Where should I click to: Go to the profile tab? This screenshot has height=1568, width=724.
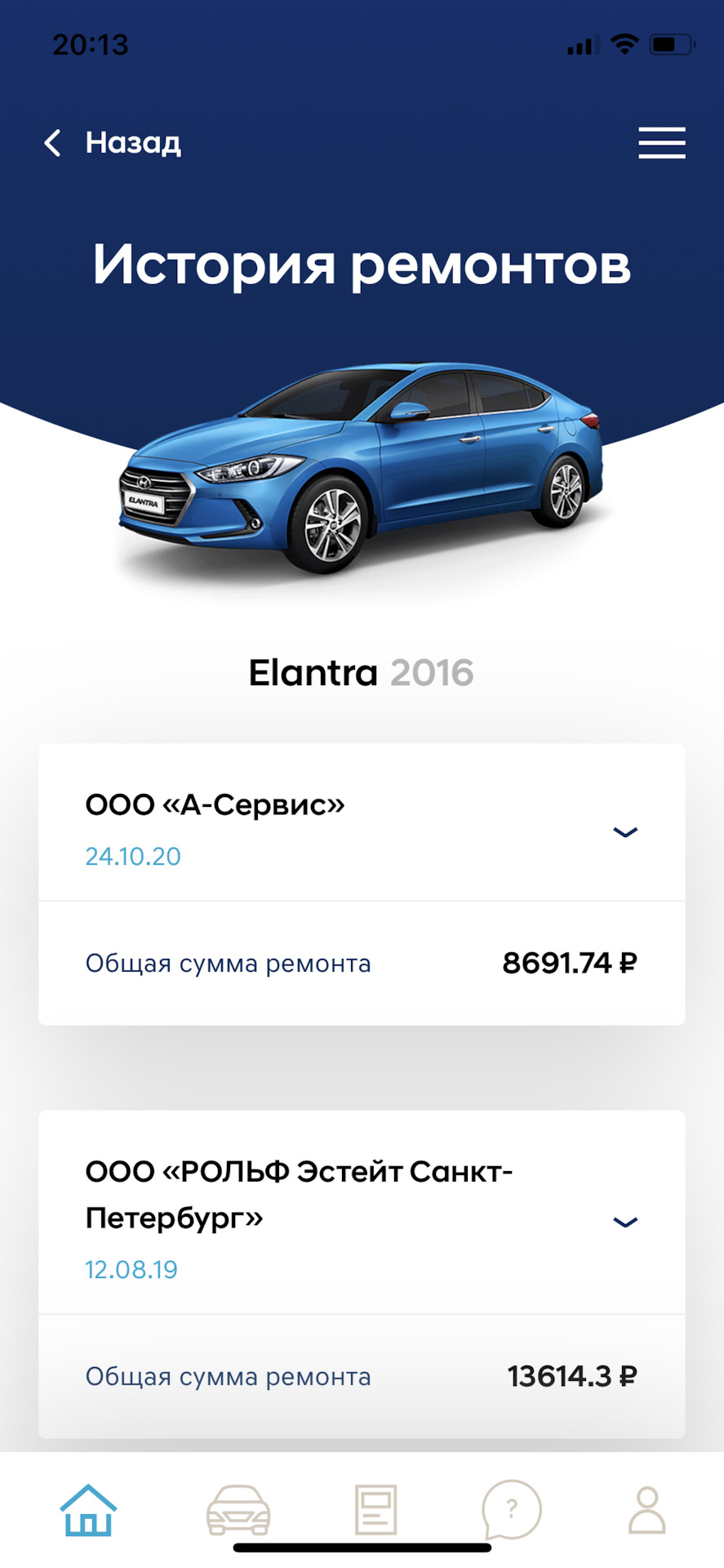pos(647,1511)
